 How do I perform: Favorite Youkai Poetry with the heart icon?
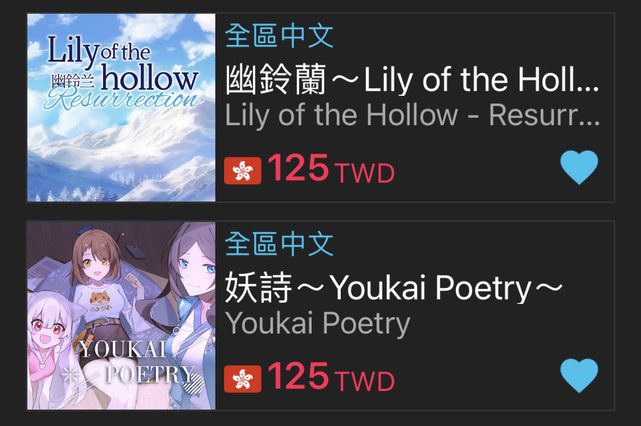tap(579, 376)
